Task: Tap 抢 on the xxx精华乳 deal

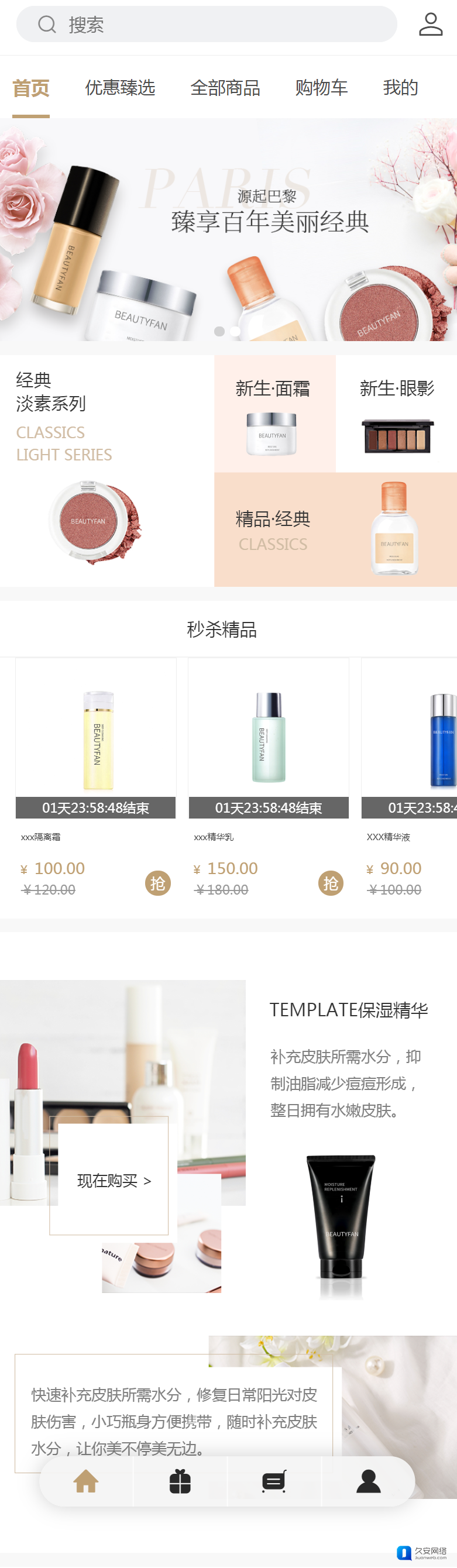Action: 331,883
